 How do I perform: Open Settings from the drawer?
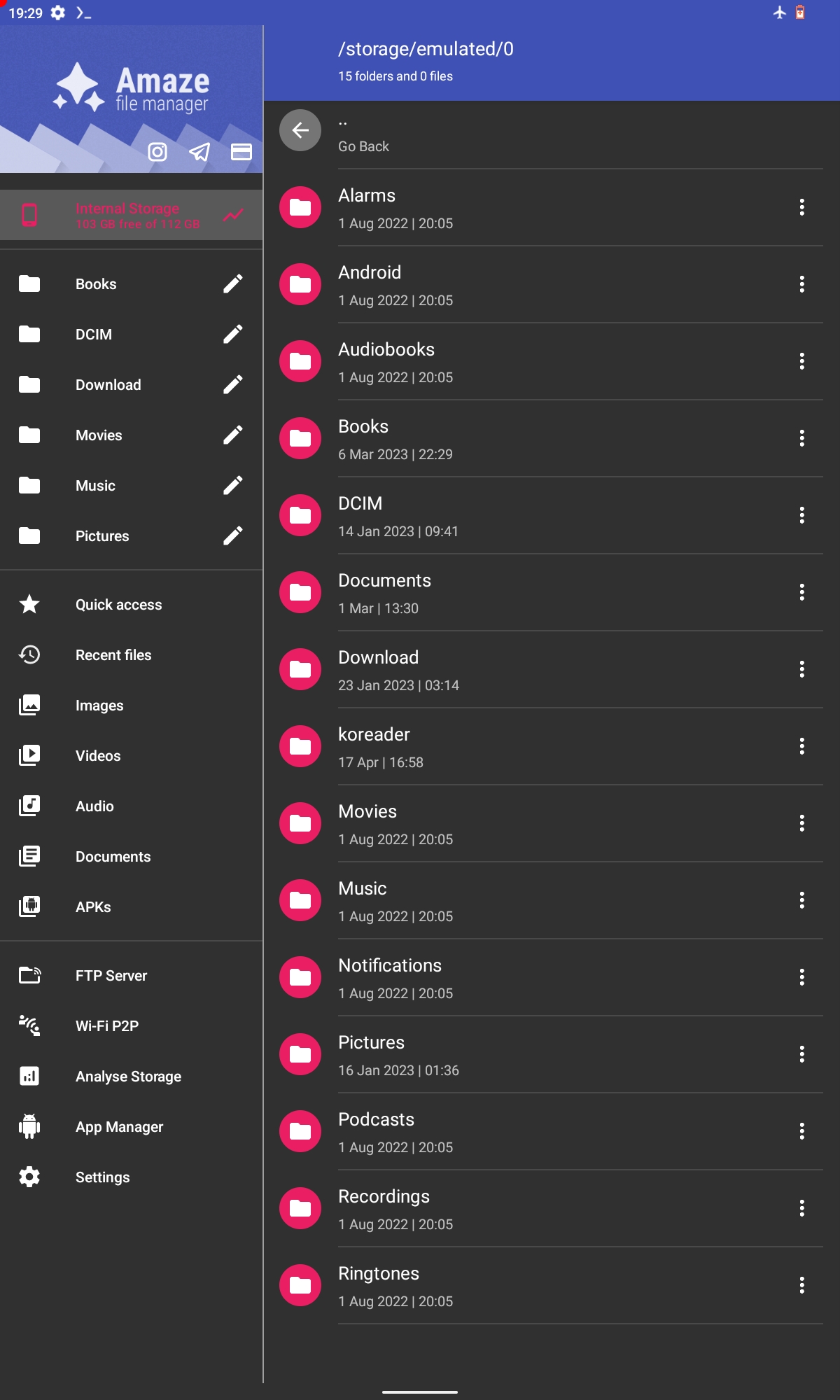click(102, 1177)
